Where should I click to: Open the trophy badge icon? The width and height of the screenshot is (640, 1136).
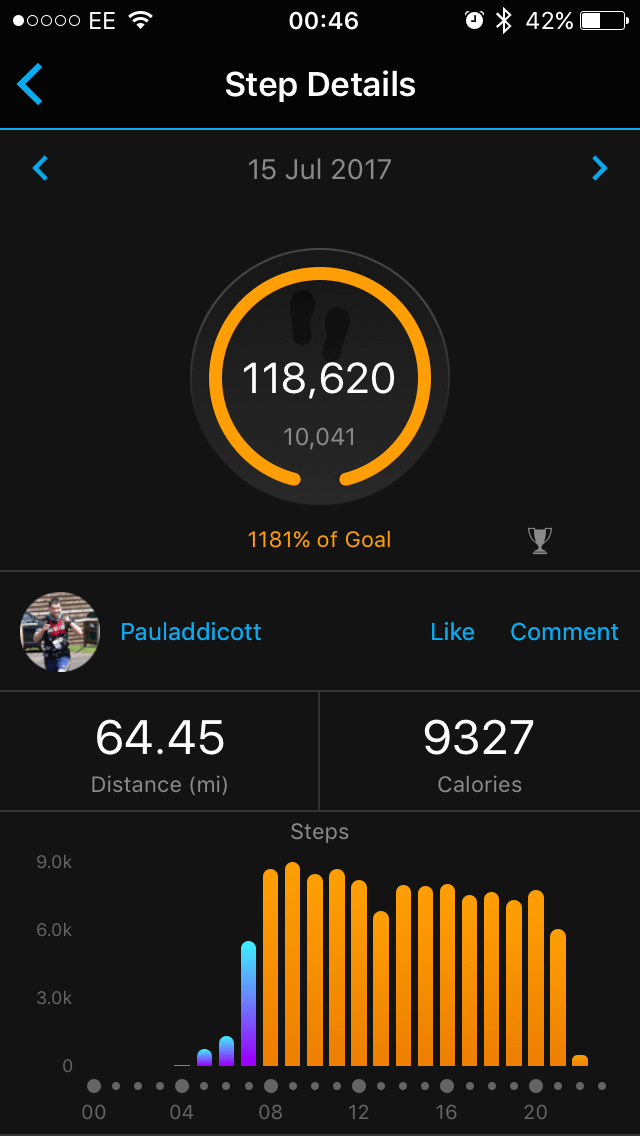pos(539,540)
